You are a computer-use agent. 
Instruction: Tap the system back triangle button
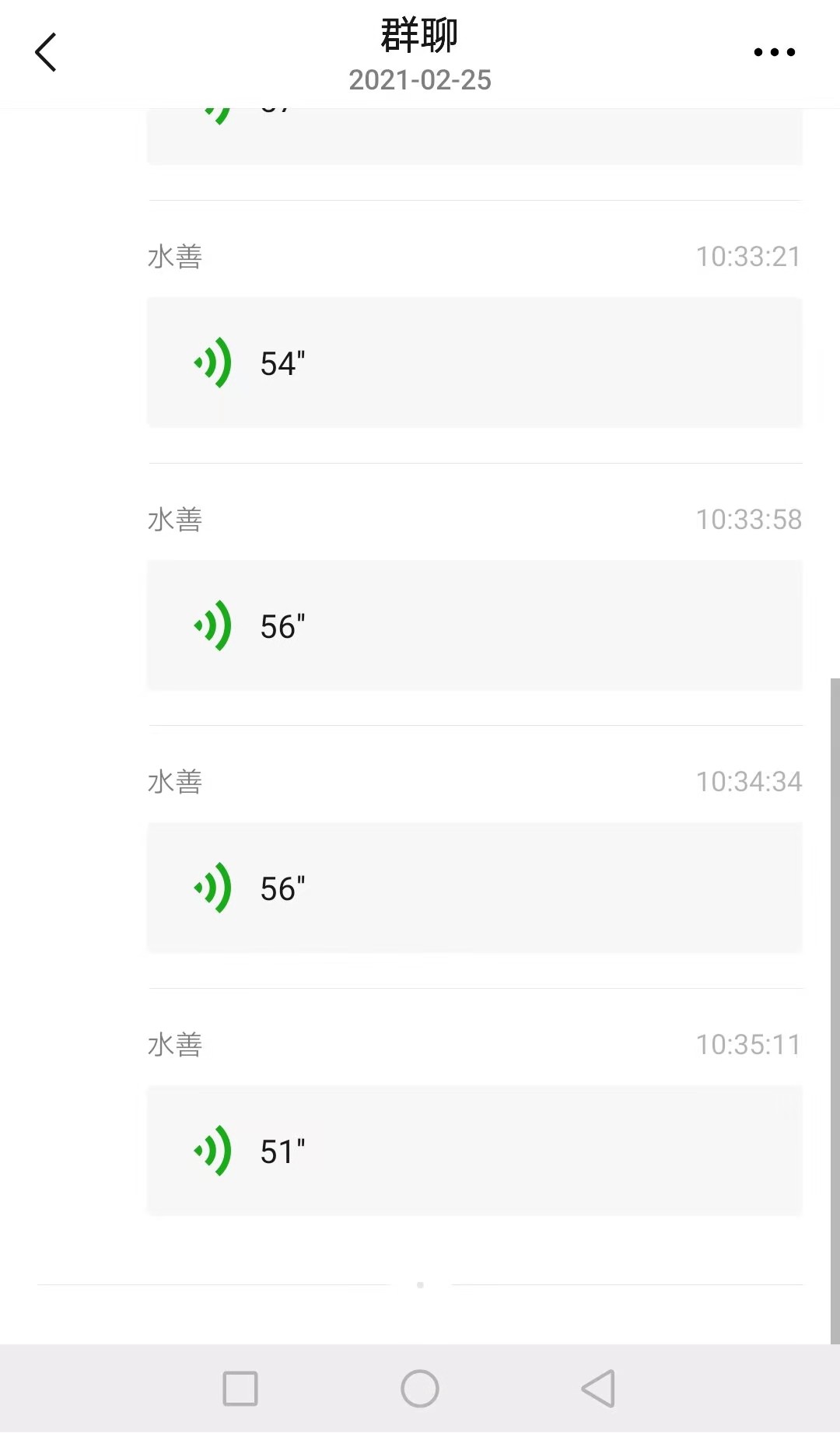click(x=598, y=1389)
